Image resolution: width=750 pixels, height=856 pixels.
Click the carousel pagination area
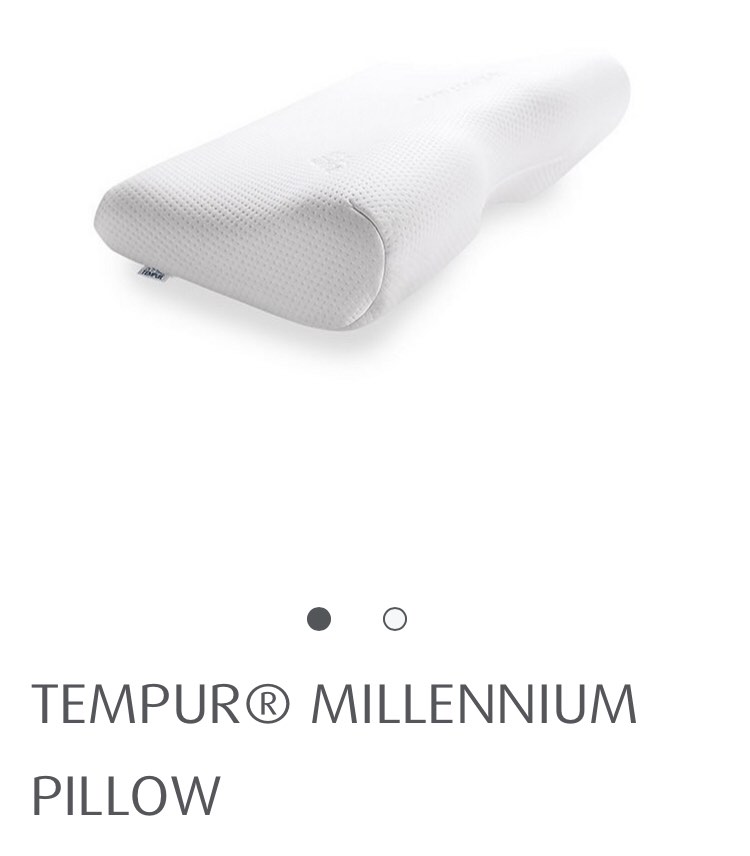coord(356,620)
